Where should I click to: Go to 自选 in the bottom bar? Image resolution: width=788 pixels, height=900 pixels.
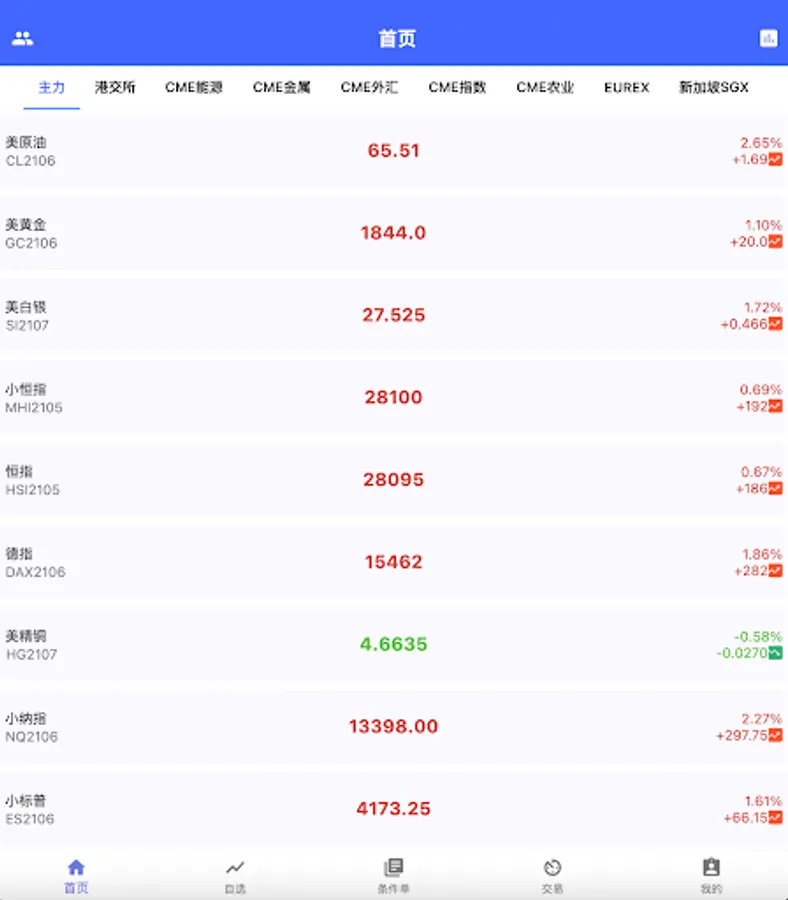[235, 875]
